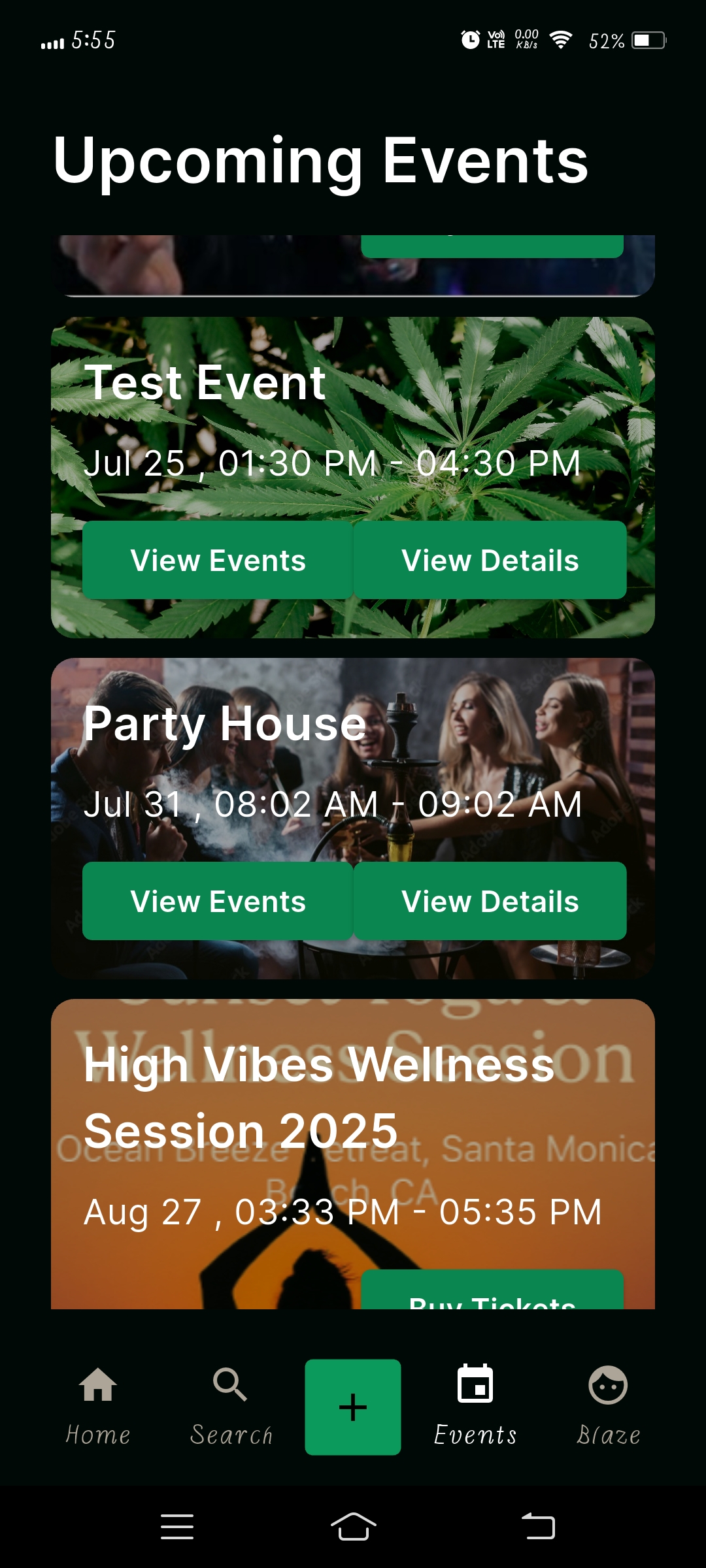Tap View Events on Party House card
The height and width of the screenshot is (1568, 706).
pyautogui.click(x=218, y=901)
